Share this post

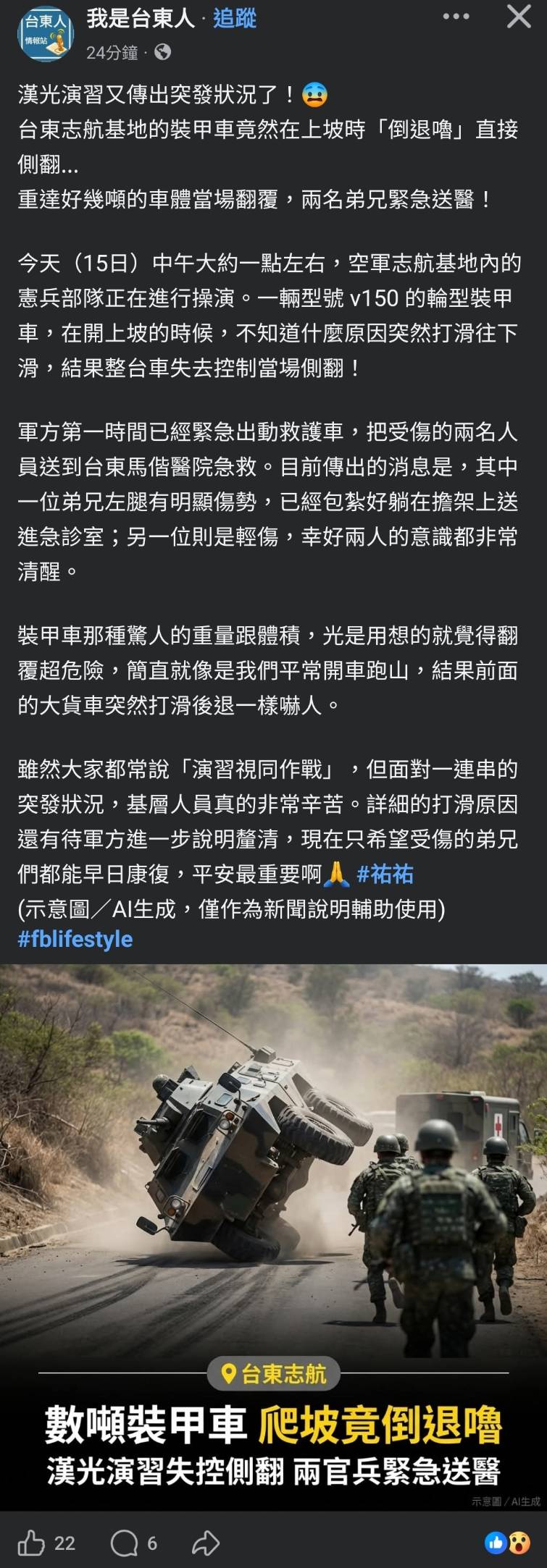206,1543
